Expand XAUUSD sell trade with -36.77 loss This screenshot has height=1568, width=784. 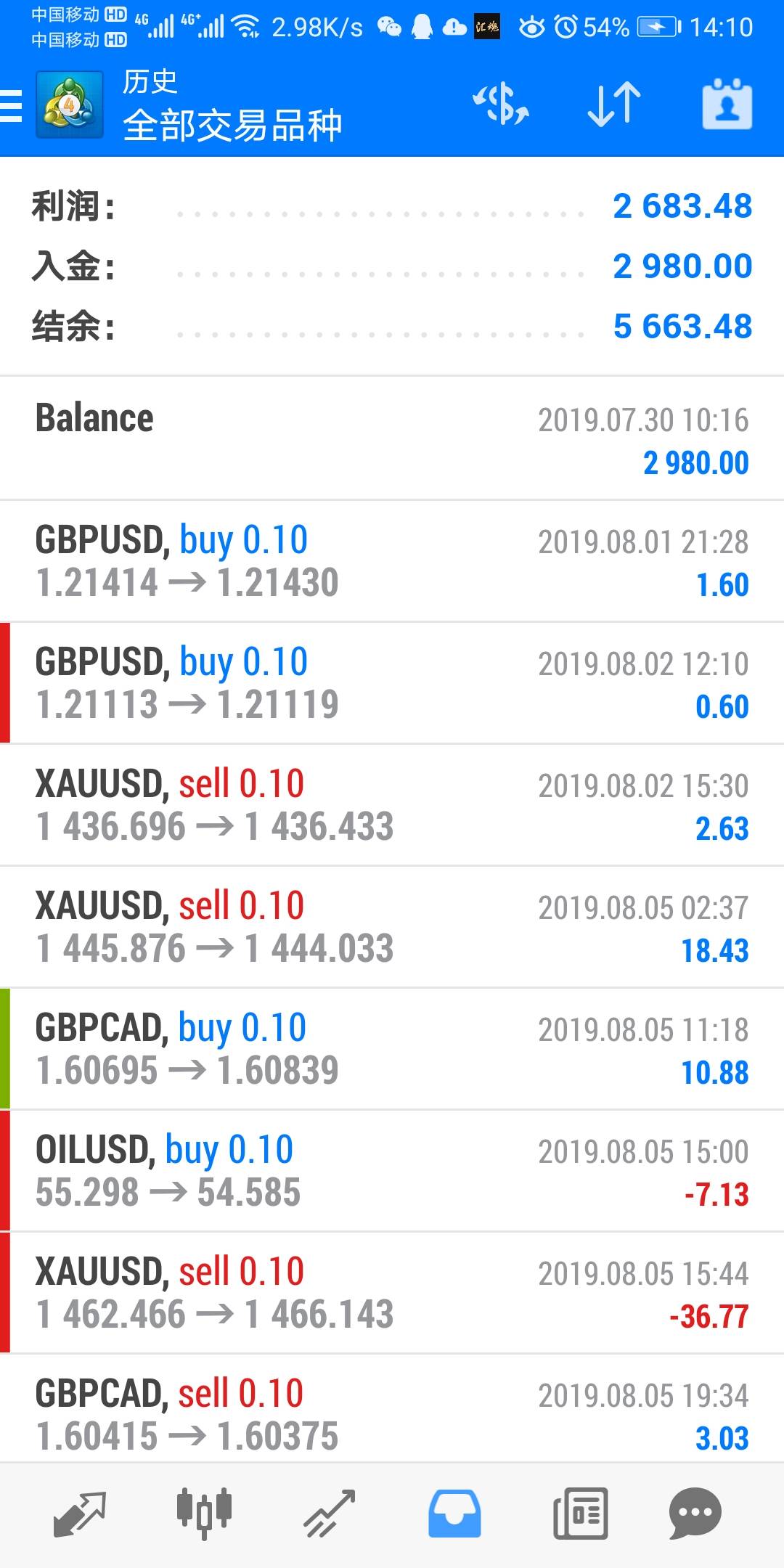pos(392,1293)
